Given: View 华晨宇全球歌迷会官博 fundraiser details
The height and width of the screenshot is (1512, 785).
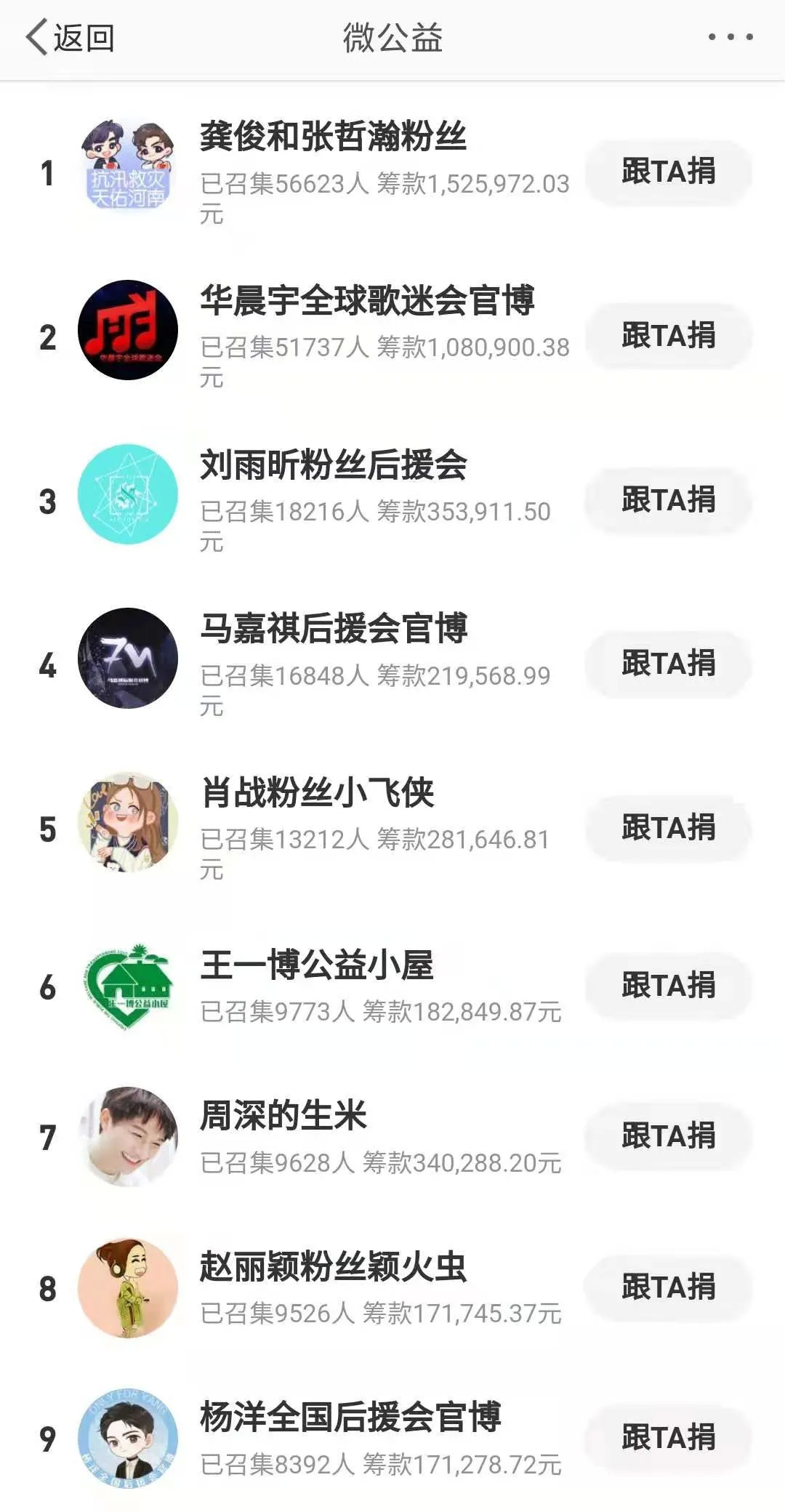Looking at the screenshot, I should pos(367,301).
